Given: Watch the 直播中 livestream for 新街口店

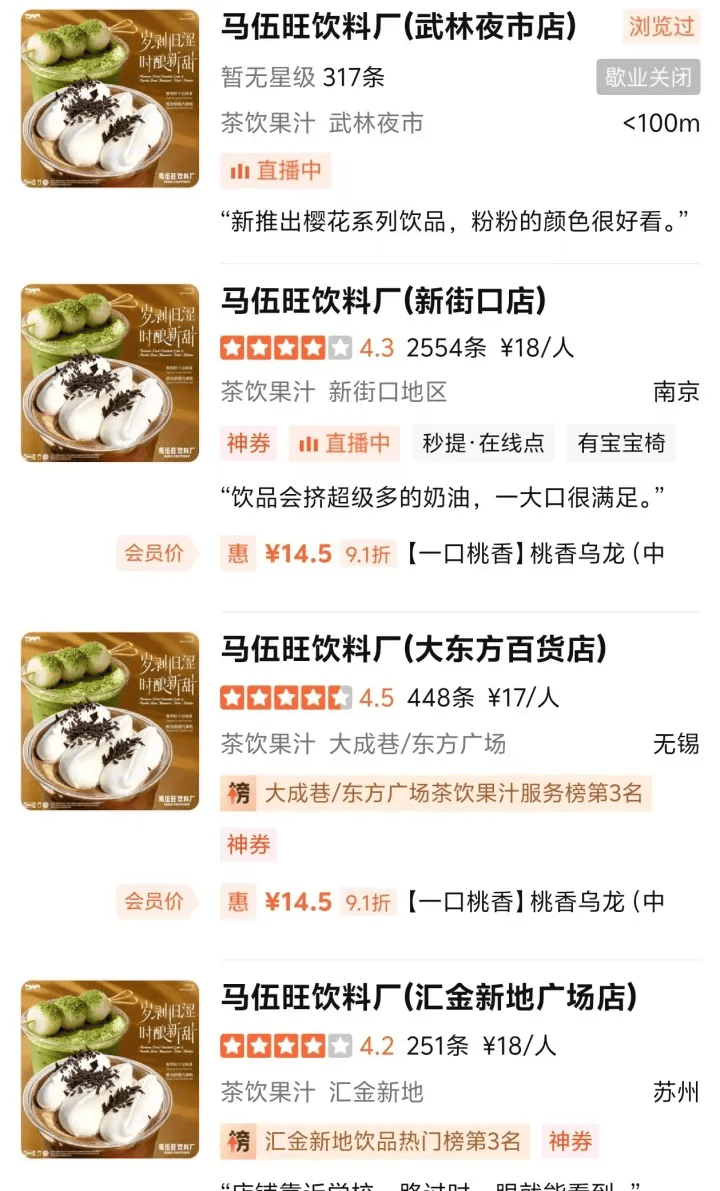Looking at the screenshot, I should click(x=345, y=444).
